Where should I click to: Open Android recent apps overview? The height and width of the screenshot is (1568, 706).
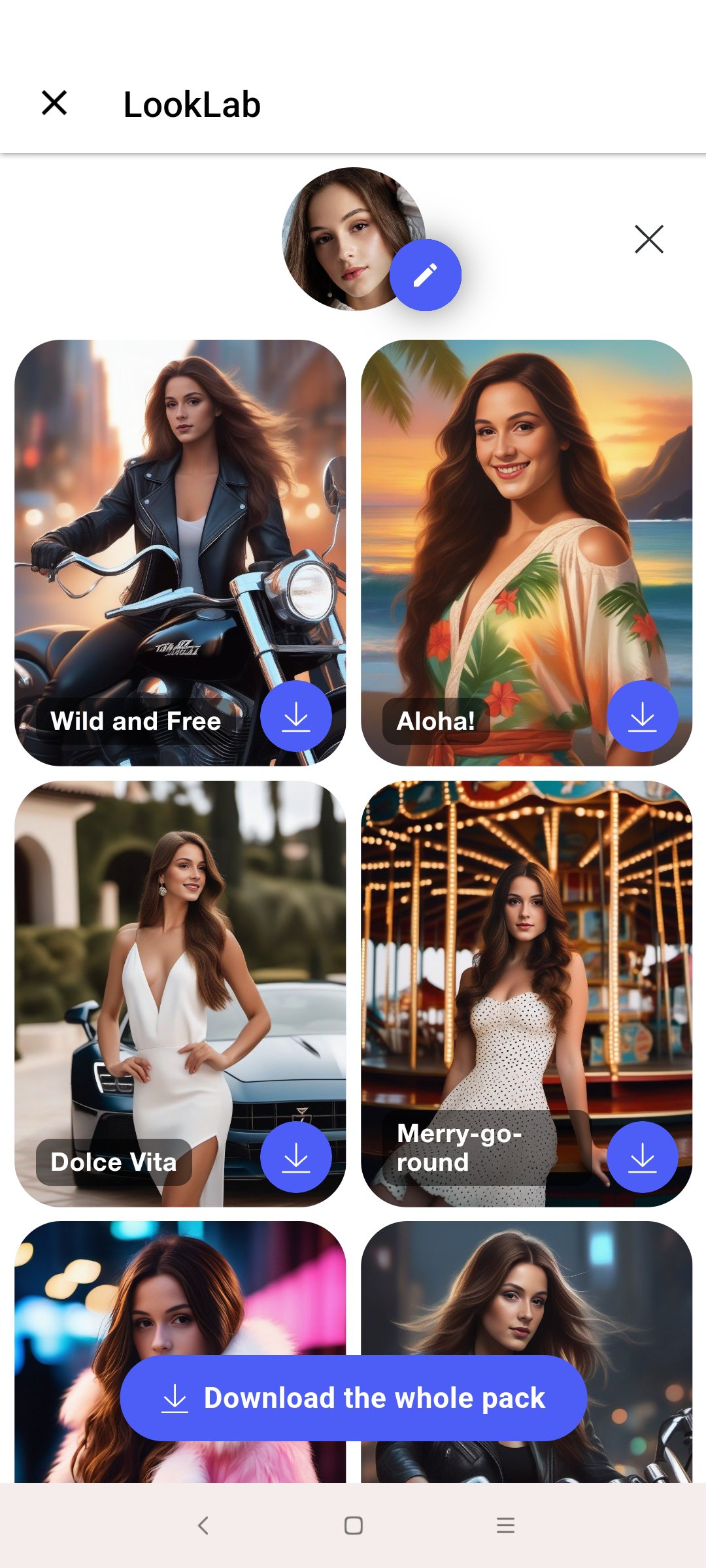(x=505, y=1526)
